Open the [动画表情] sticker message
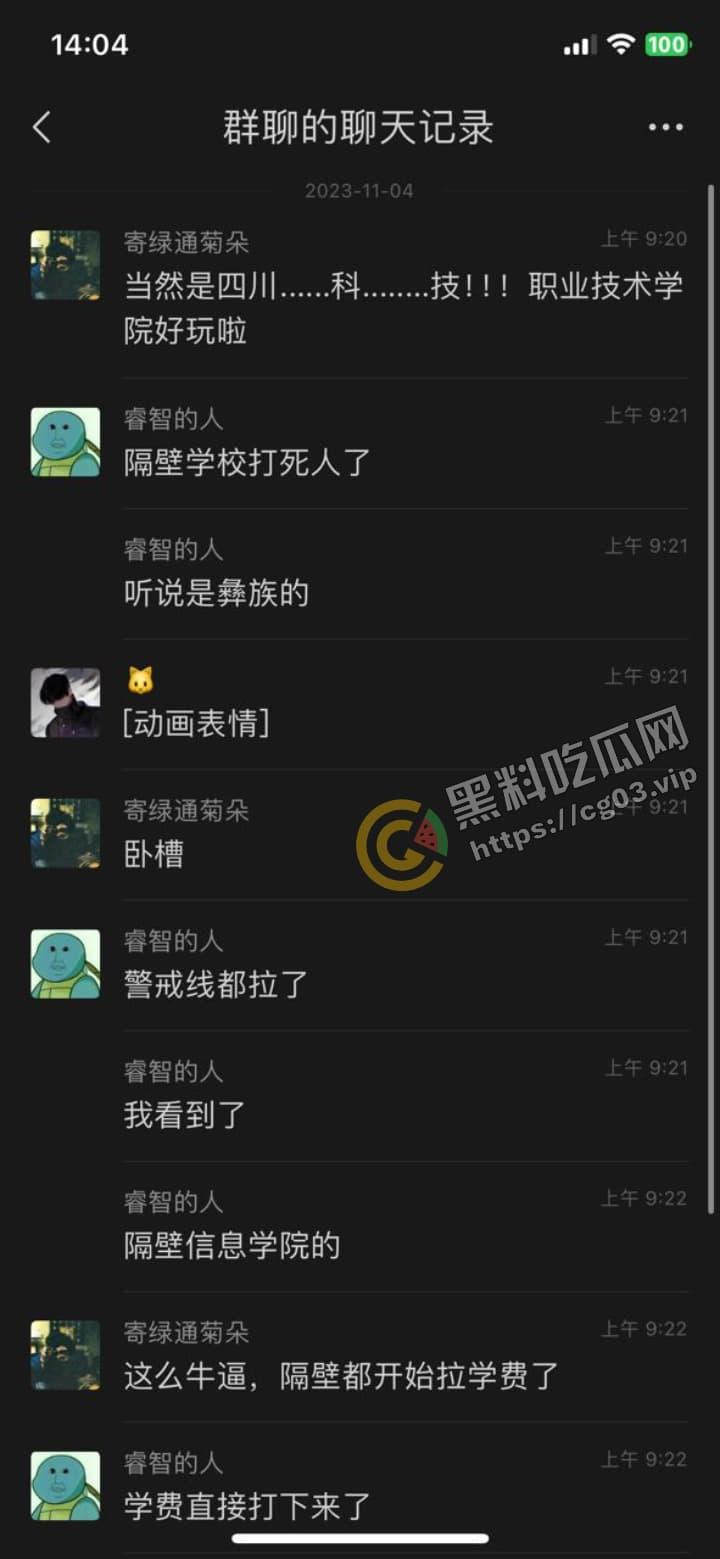The width and height of the screenshot is (720, 1559). coord(196,724)
